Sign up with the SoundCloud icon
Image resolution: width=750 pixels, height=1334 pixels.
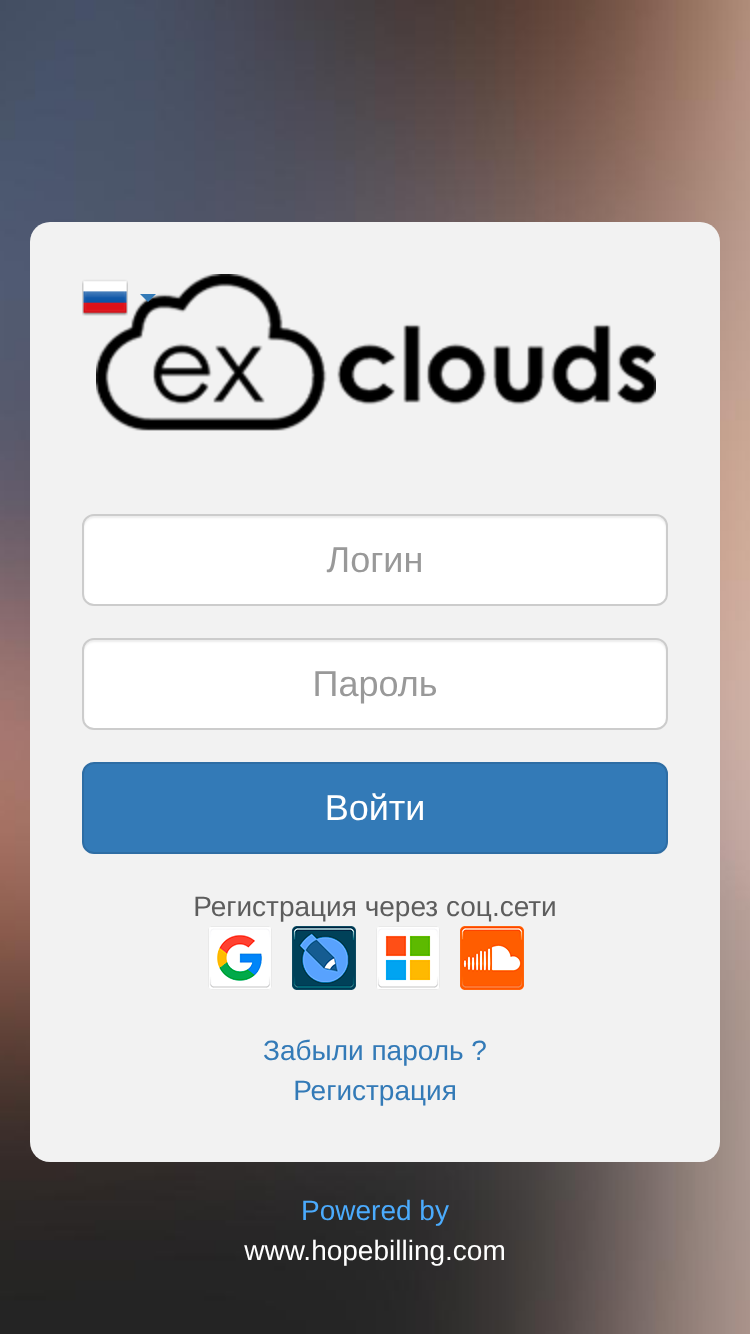pyautogui.click(x=492, y=958)
